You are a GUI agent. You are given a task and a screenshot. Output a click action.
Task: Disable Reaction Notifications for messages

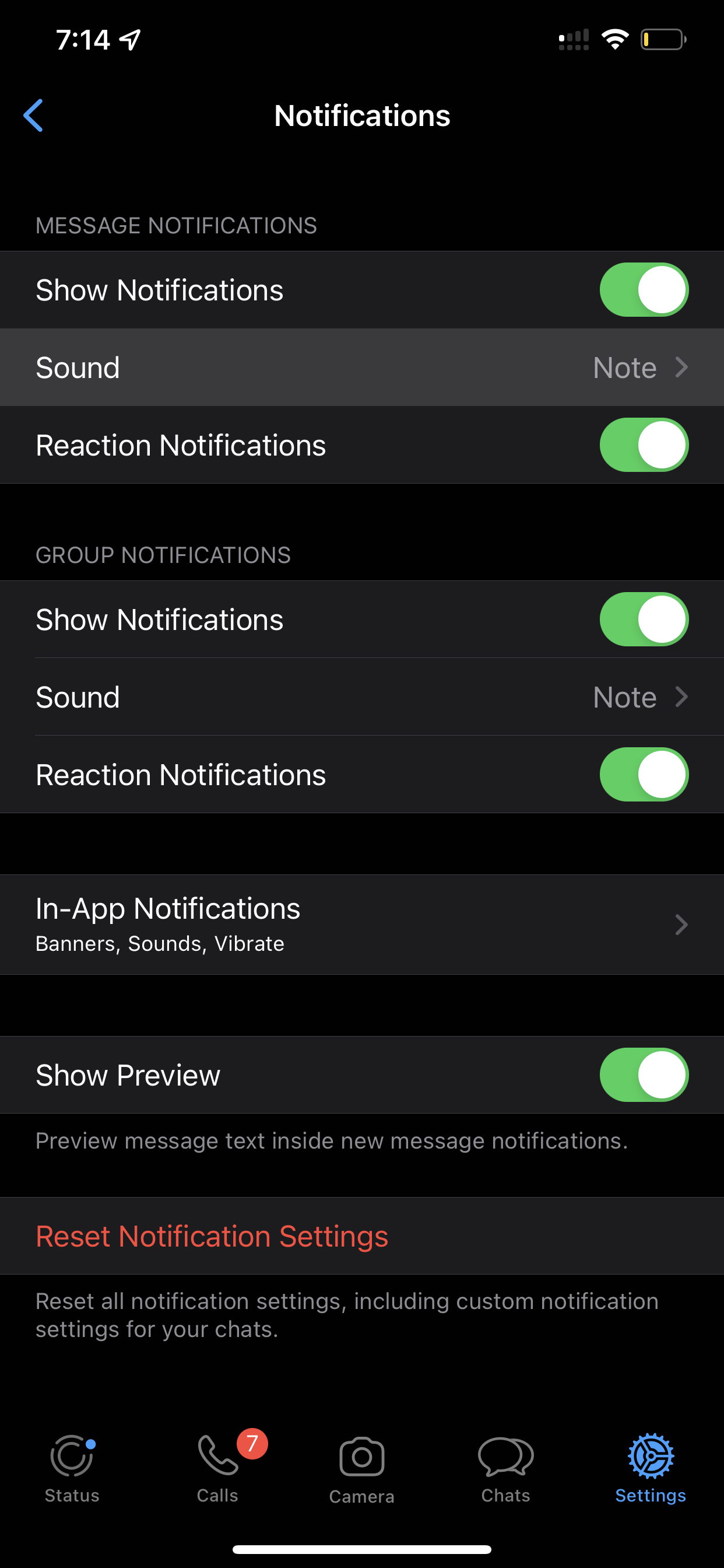(644, 445)
